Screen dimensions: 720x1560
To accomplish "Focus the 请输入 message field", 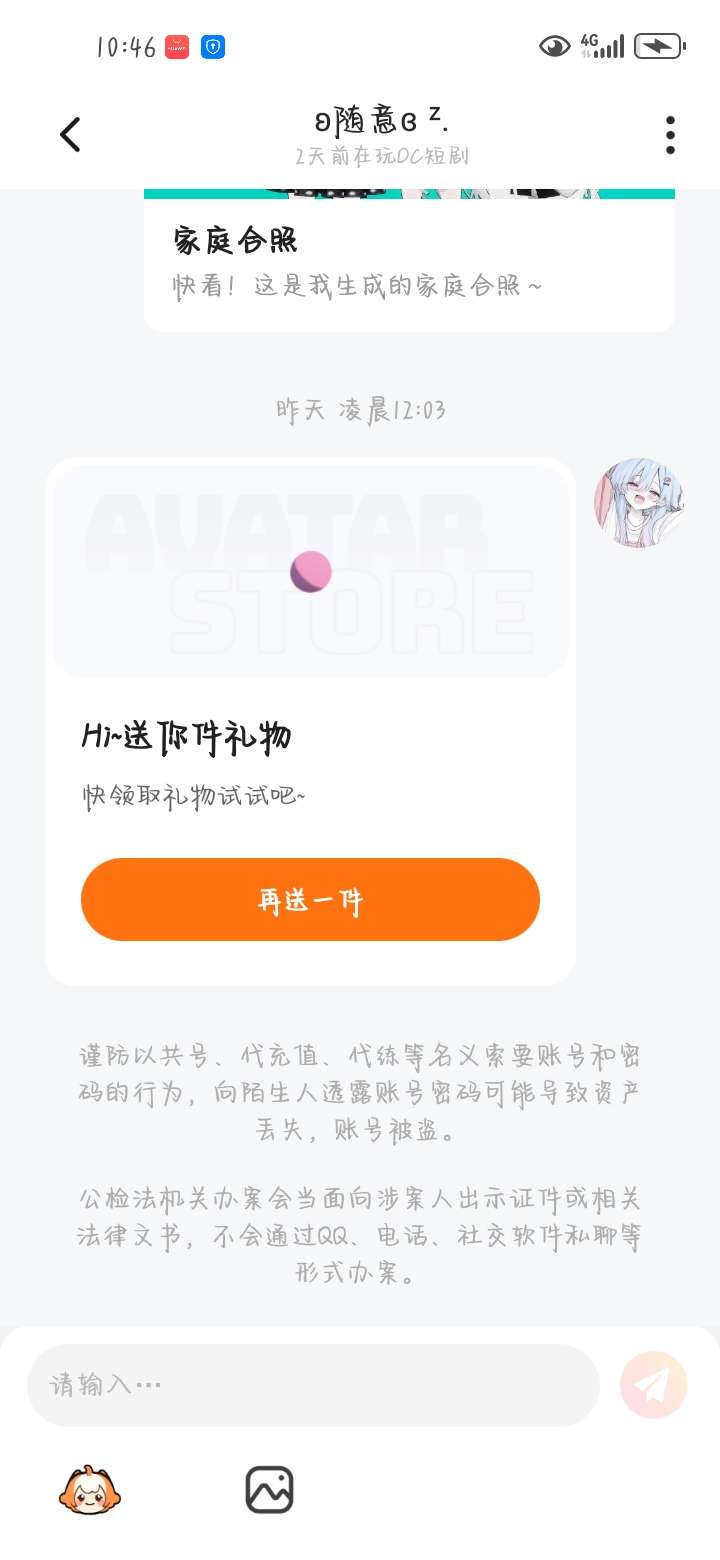I will [312, 1385].
